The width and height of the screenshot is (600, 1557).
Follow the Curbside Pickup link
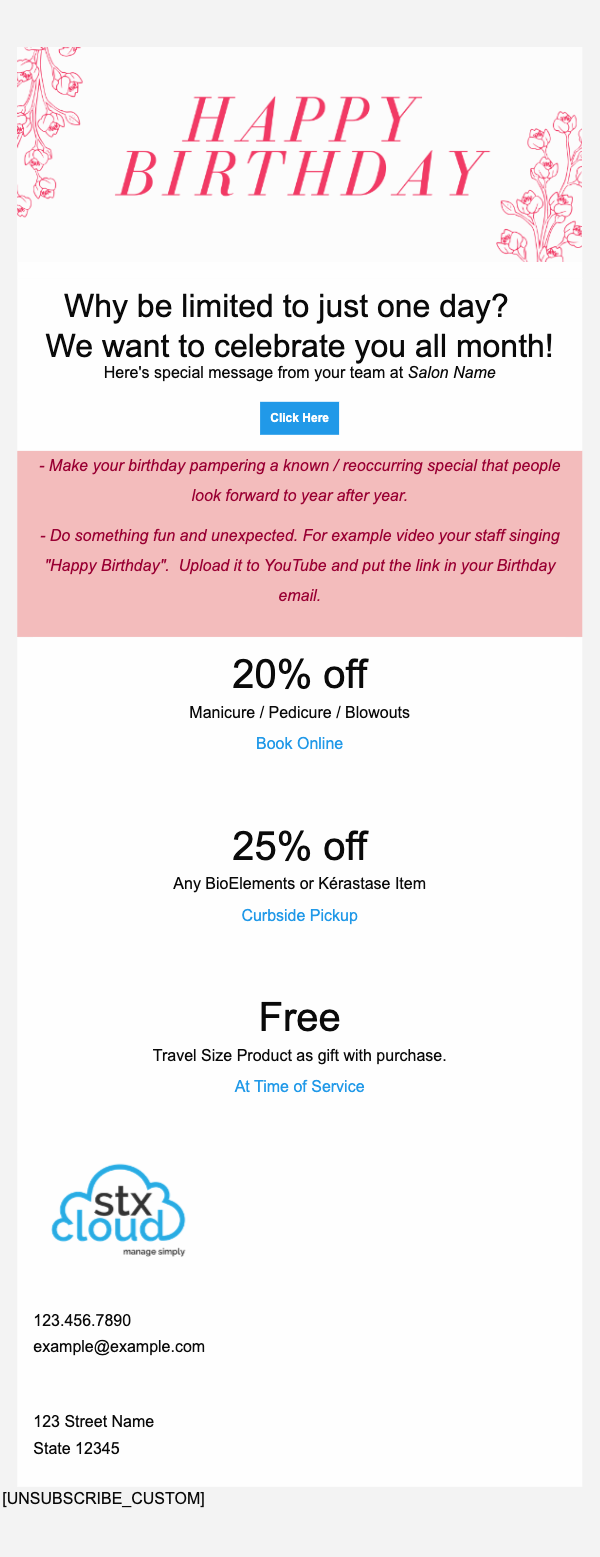coord(299,915)
